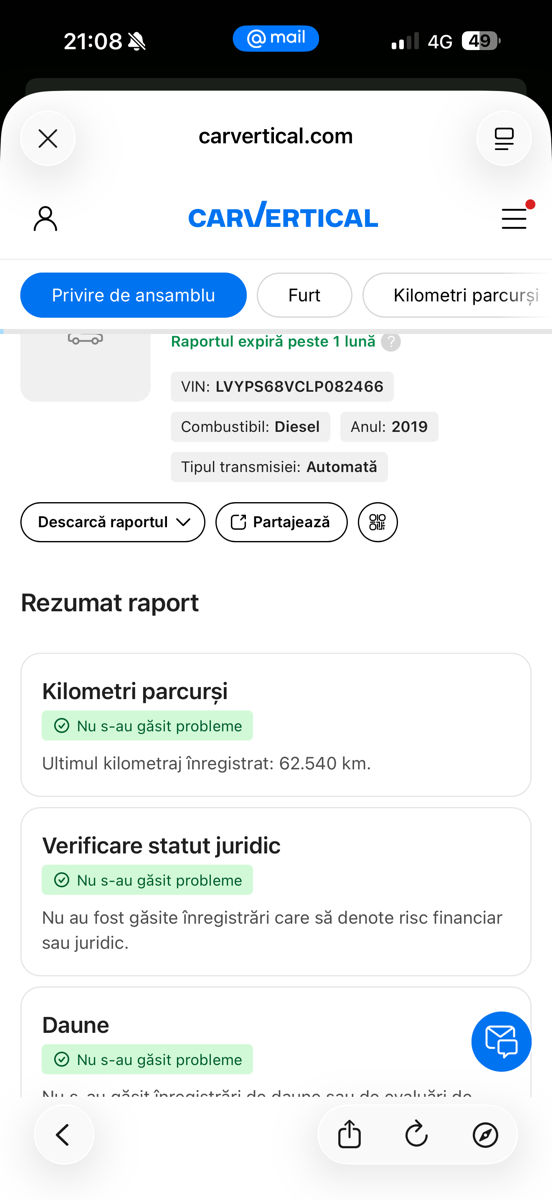
Task: Open the support chat bubble
Action: click(501, 1041)
